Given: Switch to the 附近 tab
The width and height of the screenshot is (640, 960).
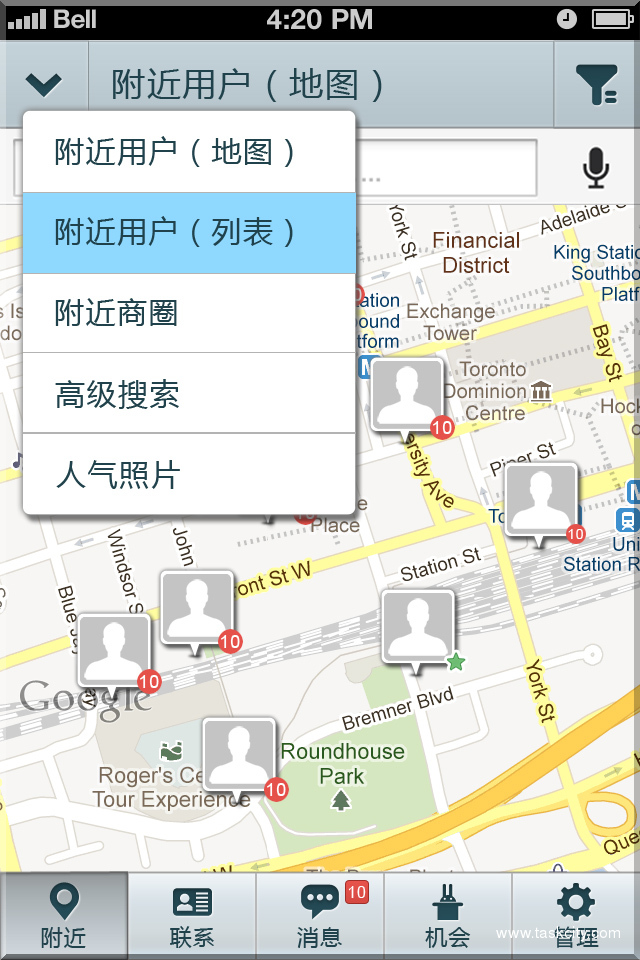Looking at the screenshot, I should coord(64,916).
